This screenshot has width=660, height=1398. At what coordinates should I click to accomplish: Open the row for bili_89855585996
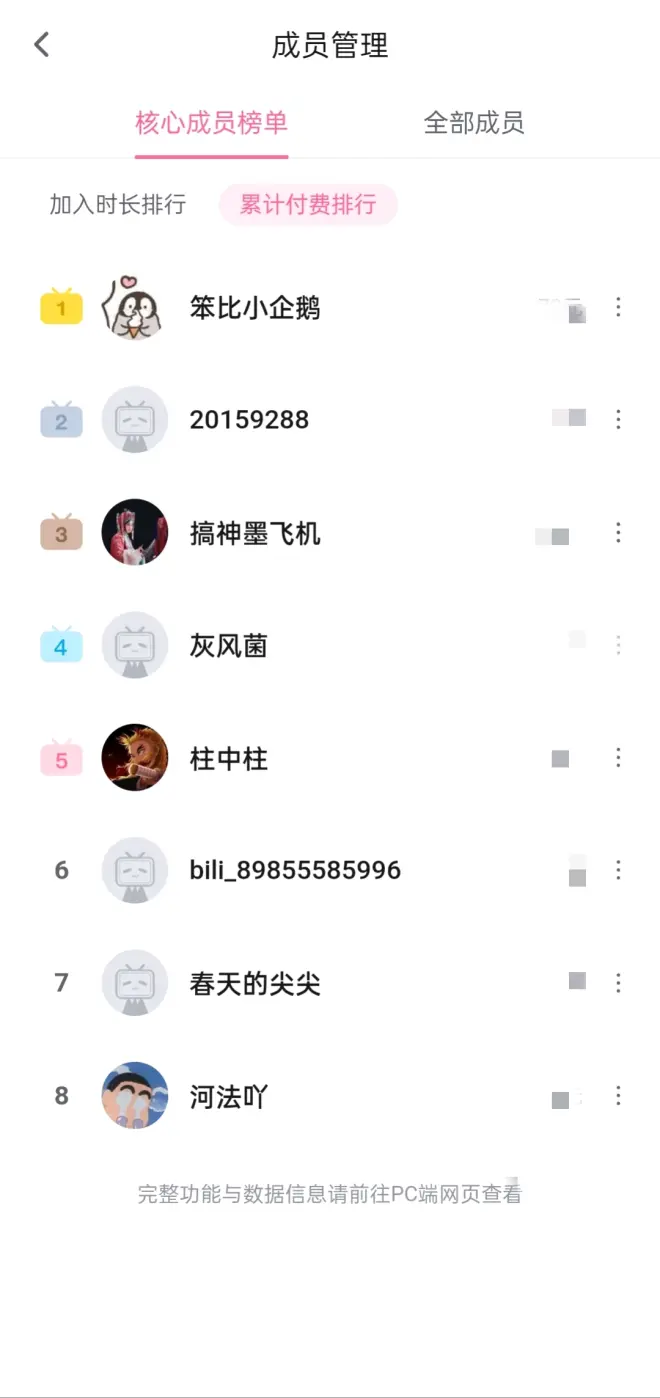(x=295, y=871)
